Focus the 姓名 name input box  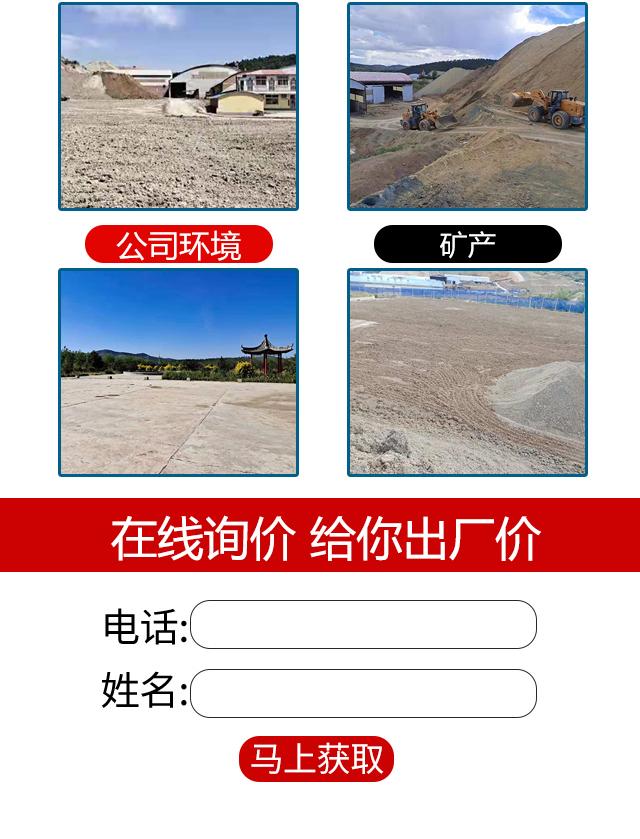[363, 693]
